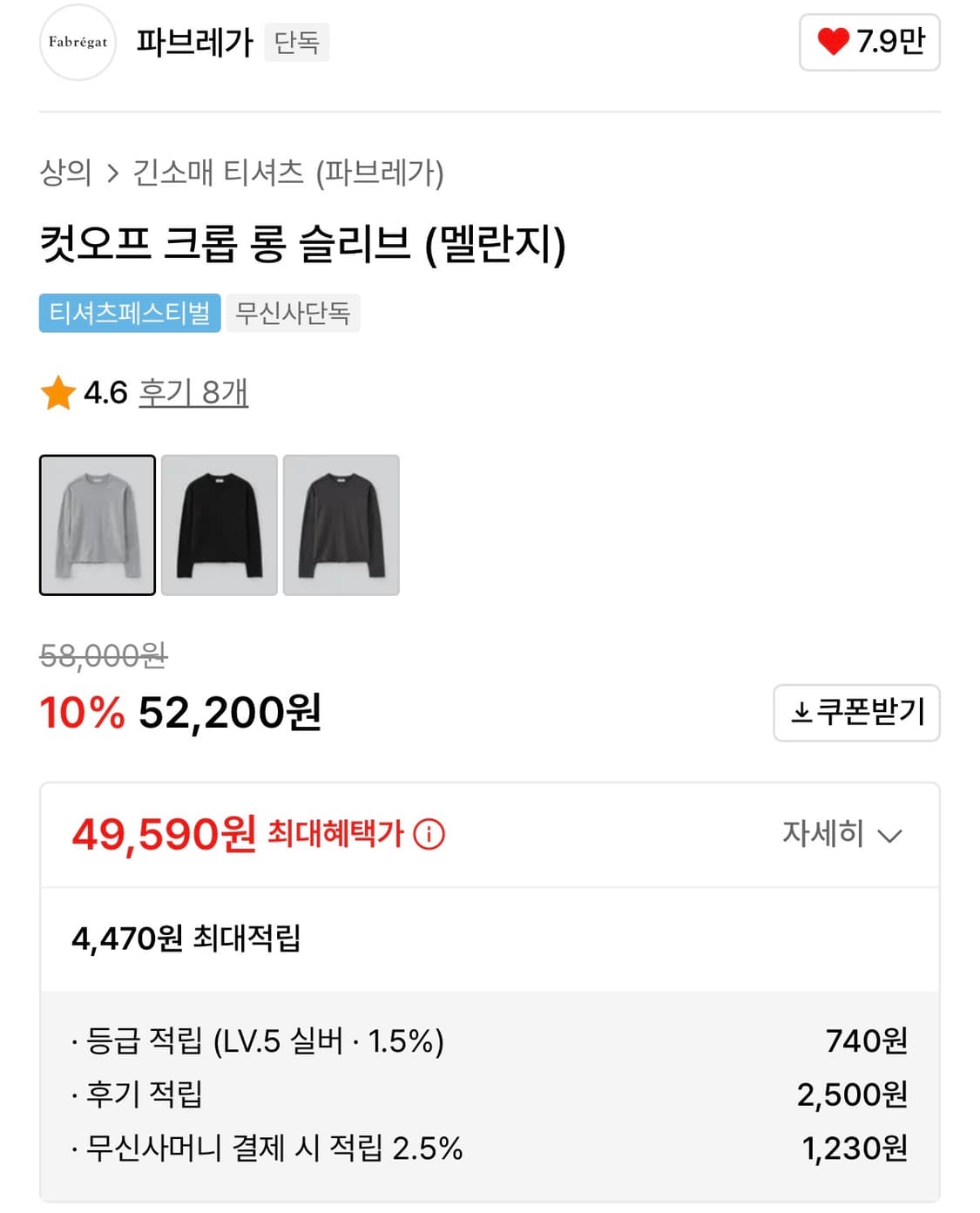The height and width of the screenshot is (1213, 980).
Task: Open 후기 8개 reviews link
Action: [x=190, y=393]
